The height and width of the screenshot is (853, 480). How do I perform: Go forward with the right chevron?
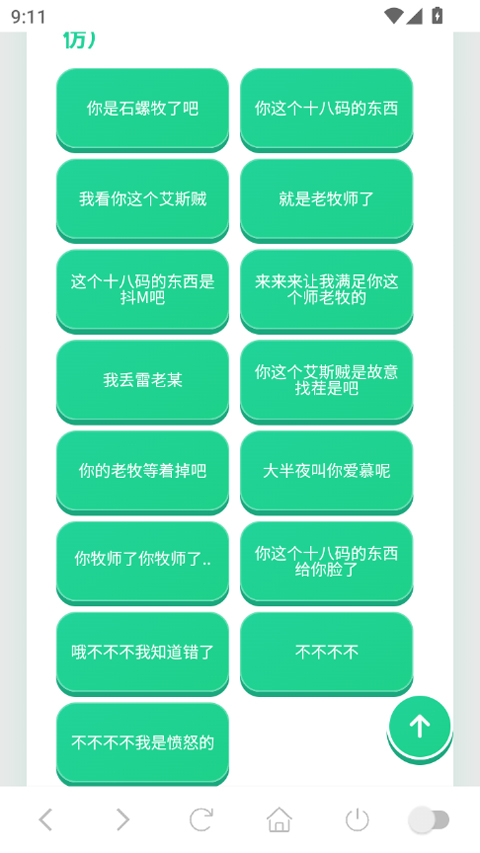tap(123, 820)
